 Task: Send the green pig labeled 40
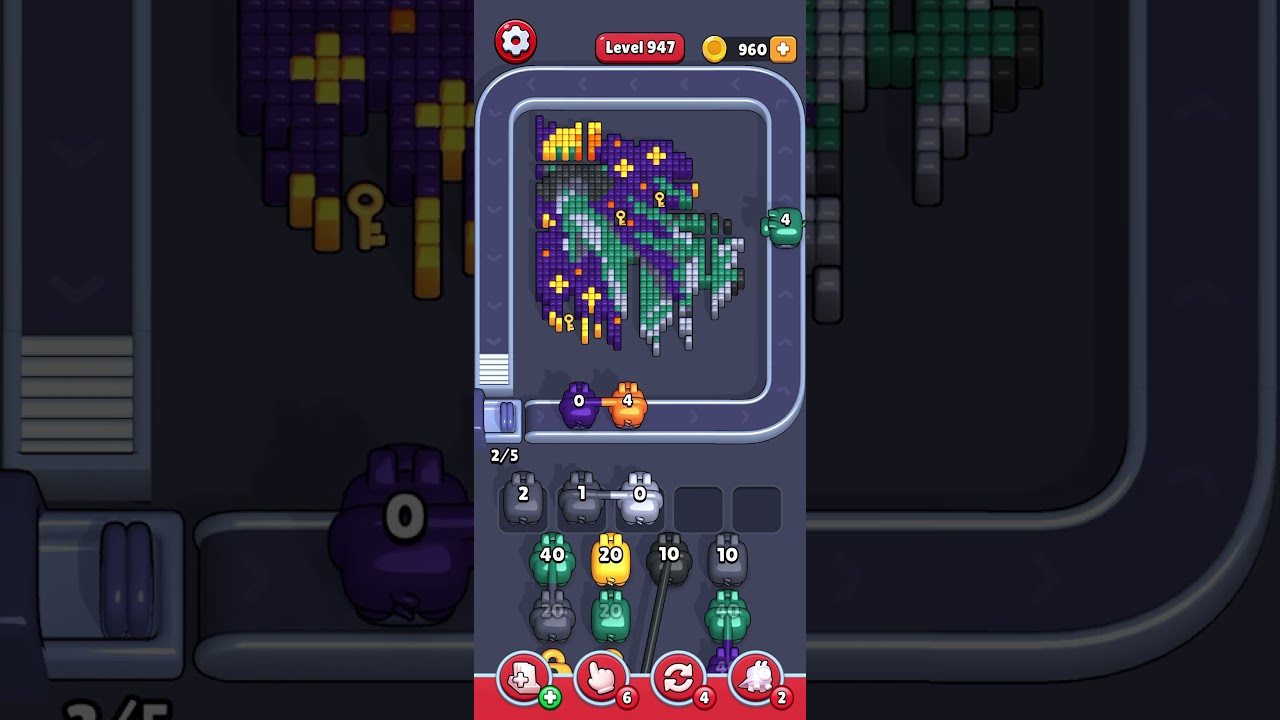tap(552, 562)
